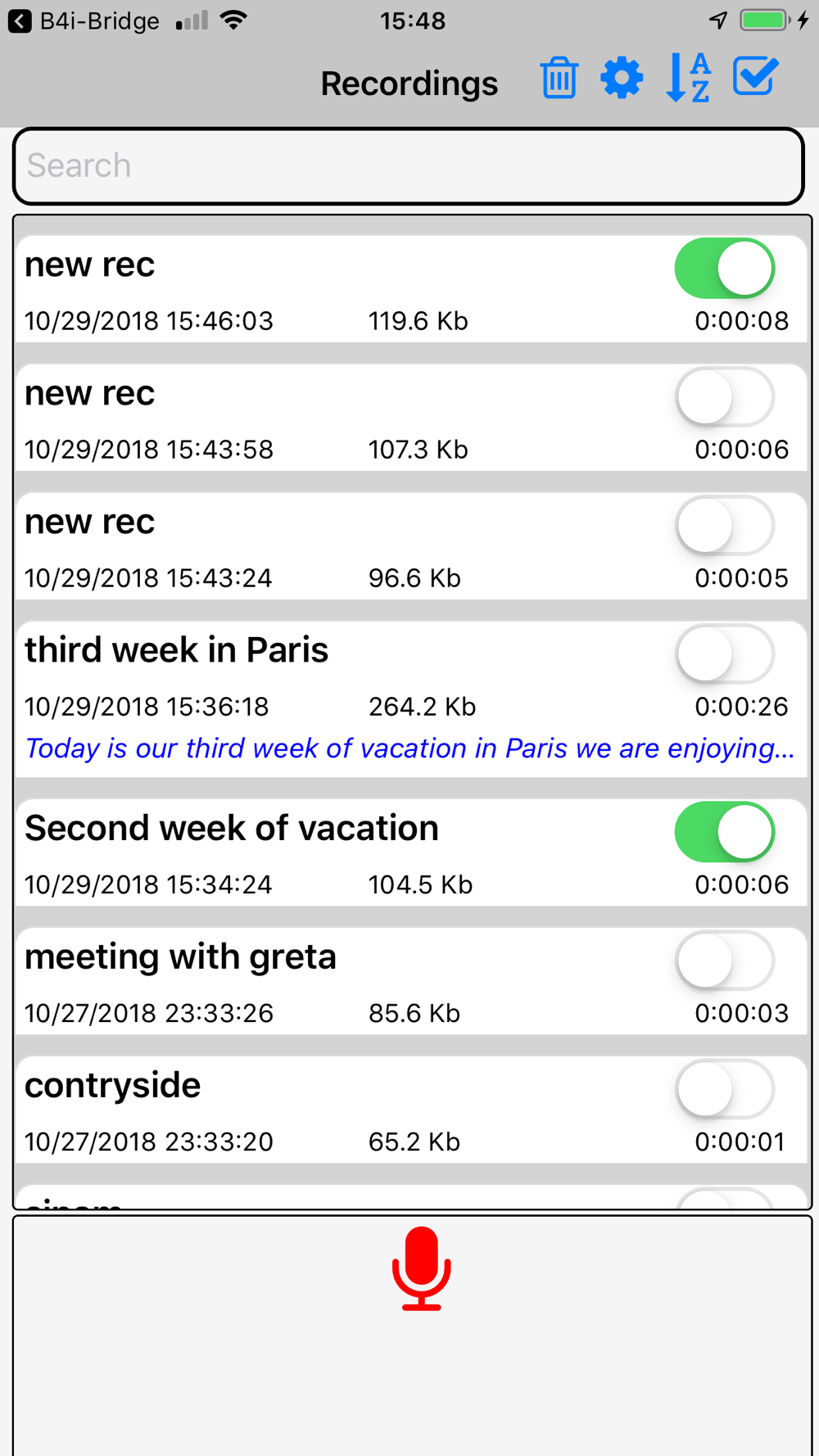Focus the Search field
The image size is (819, 1456).
pyautogui.click(x=409, y=166)
